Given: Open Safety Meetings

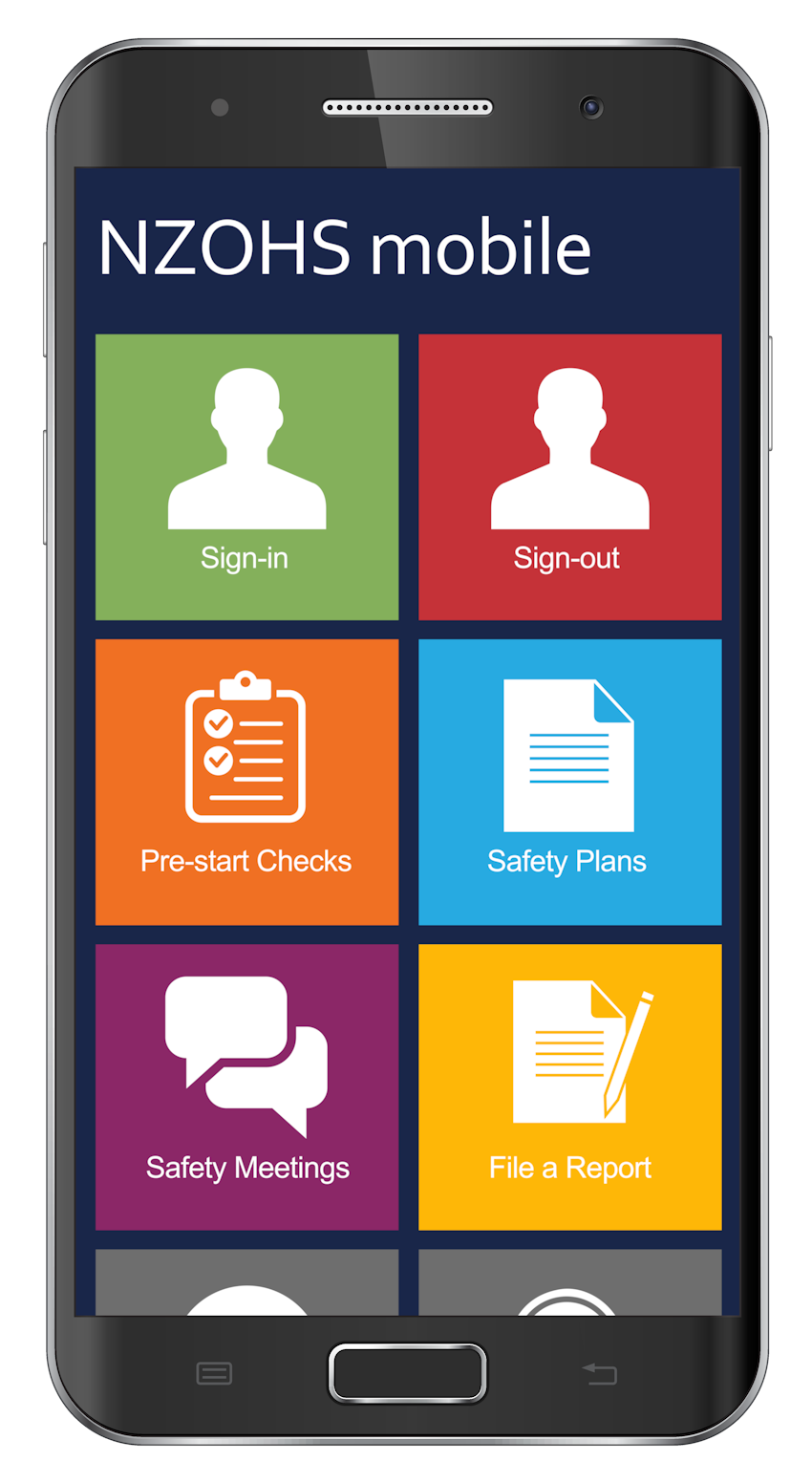Looking at the screenshot, I should [x=246, y=1086].
